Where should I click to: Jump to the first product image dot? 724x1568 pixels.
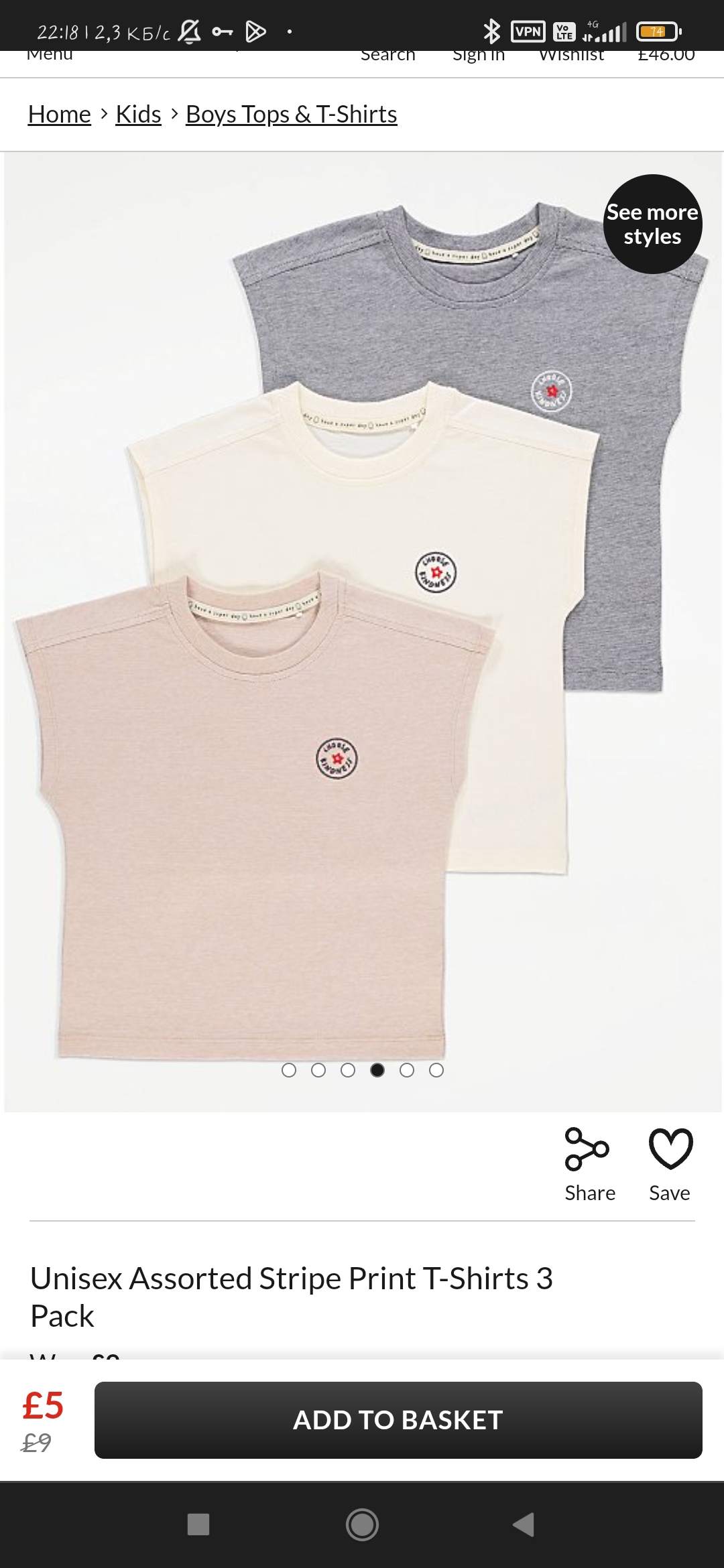pyautogui.click(x=289, y=1070)
